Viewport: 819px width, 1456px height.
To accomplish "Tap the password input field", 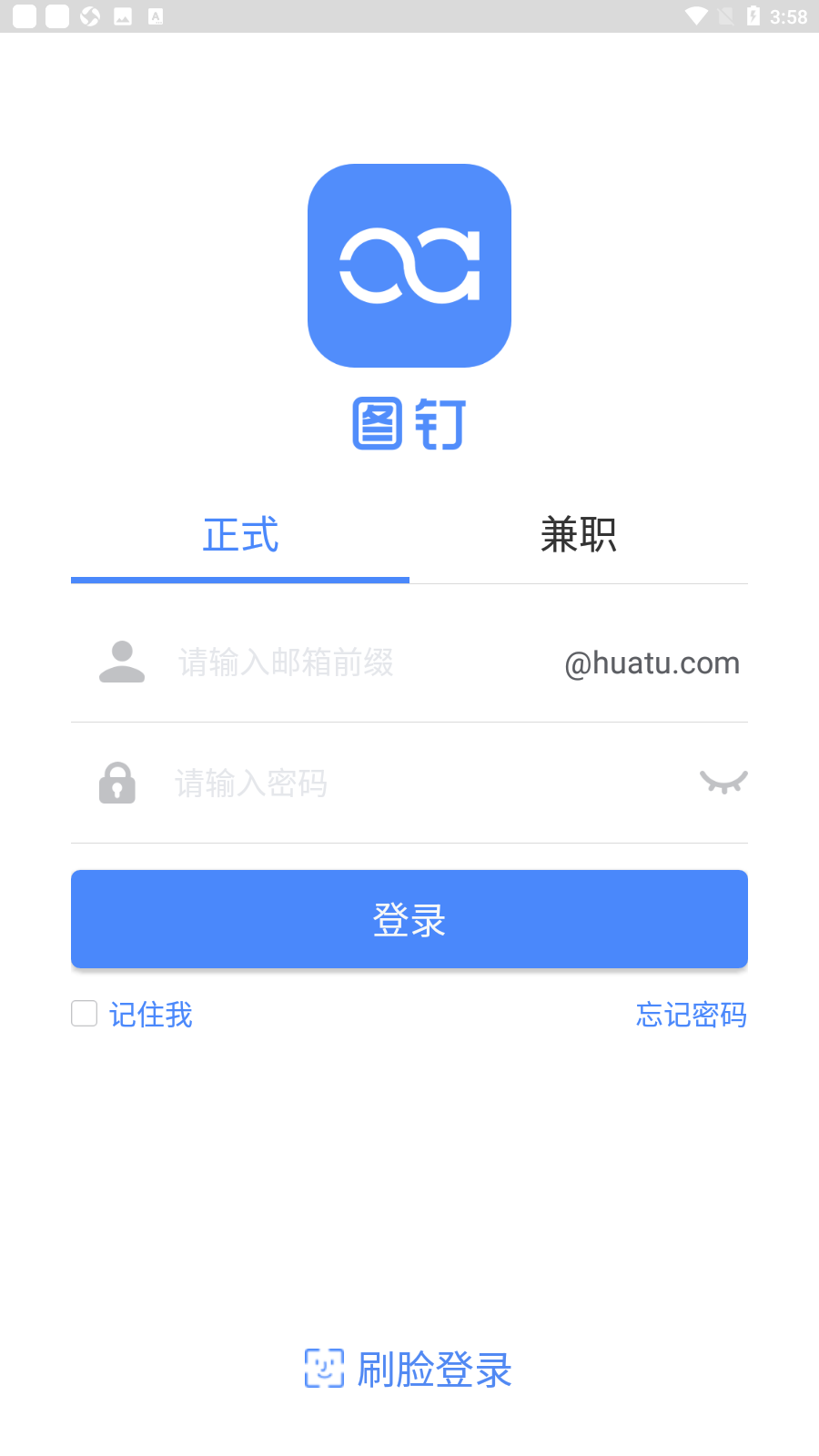I will tap(428, 784).
